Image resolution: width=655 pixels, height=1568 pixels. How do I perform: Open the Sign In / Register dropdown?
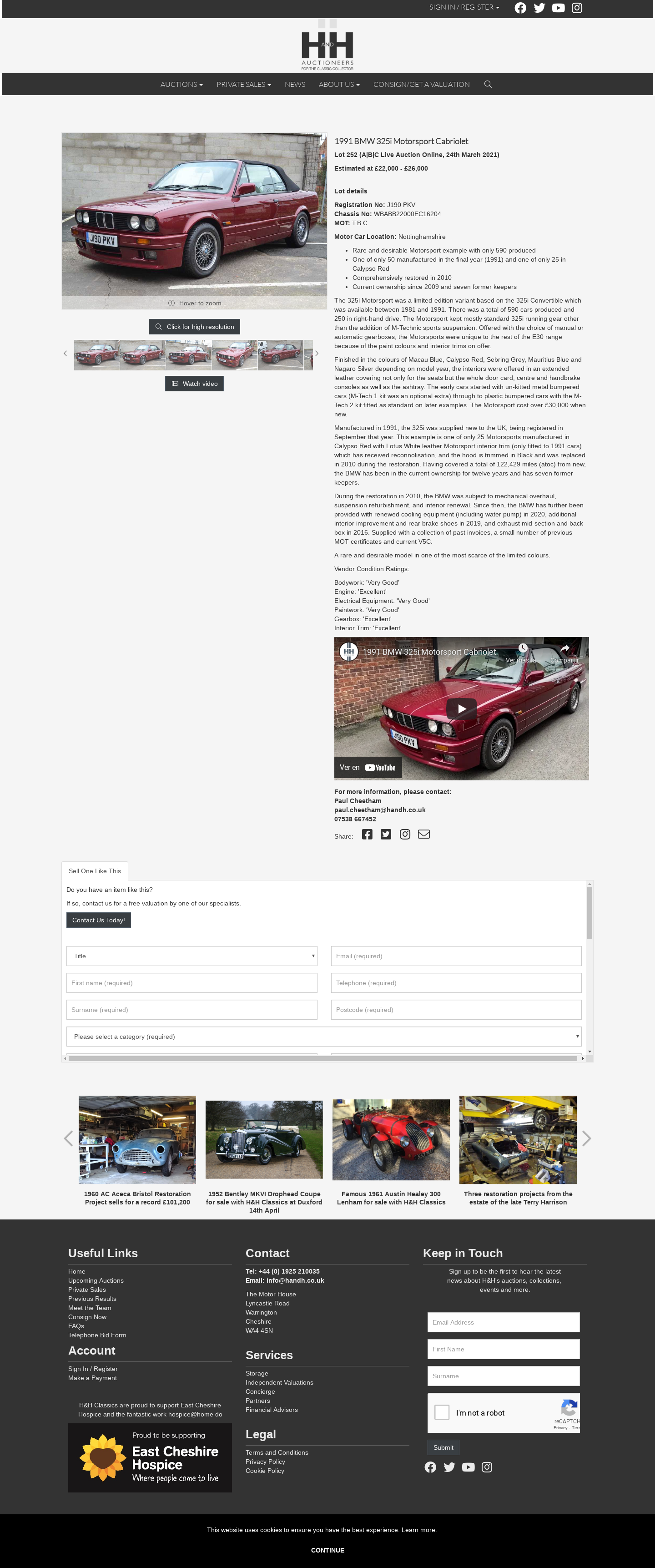click(x=464, y=7)
